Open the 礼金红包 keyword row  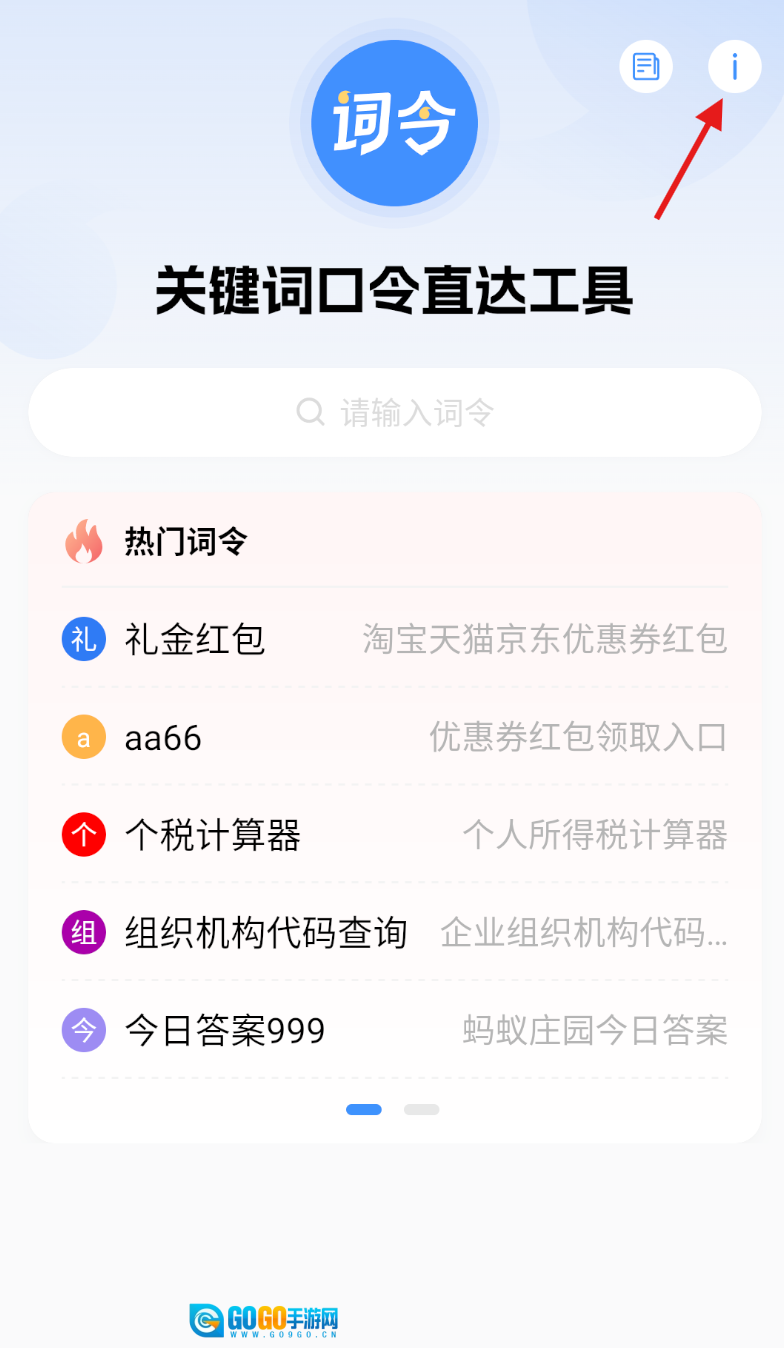coord(394,639)
